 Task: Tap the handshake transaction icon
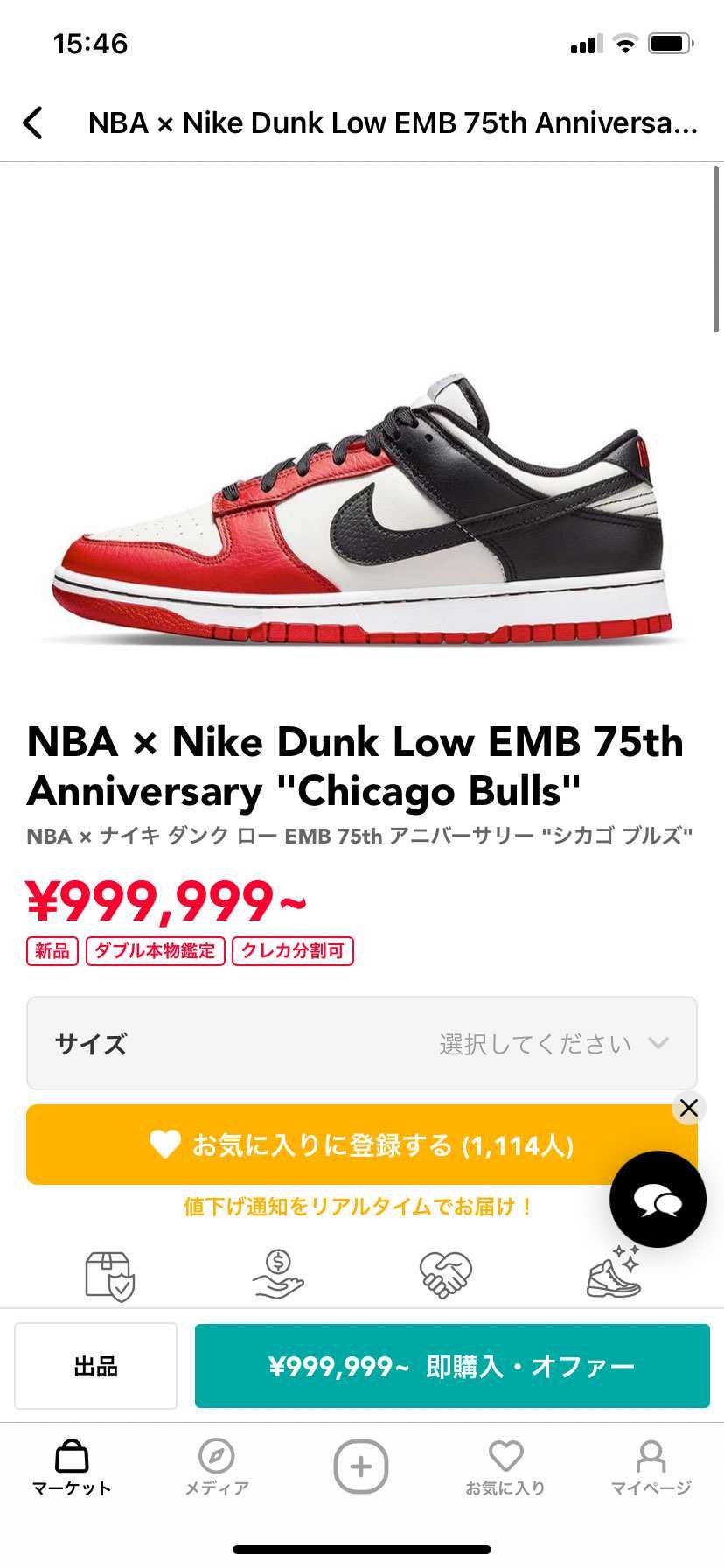[x=446, y=1274]
